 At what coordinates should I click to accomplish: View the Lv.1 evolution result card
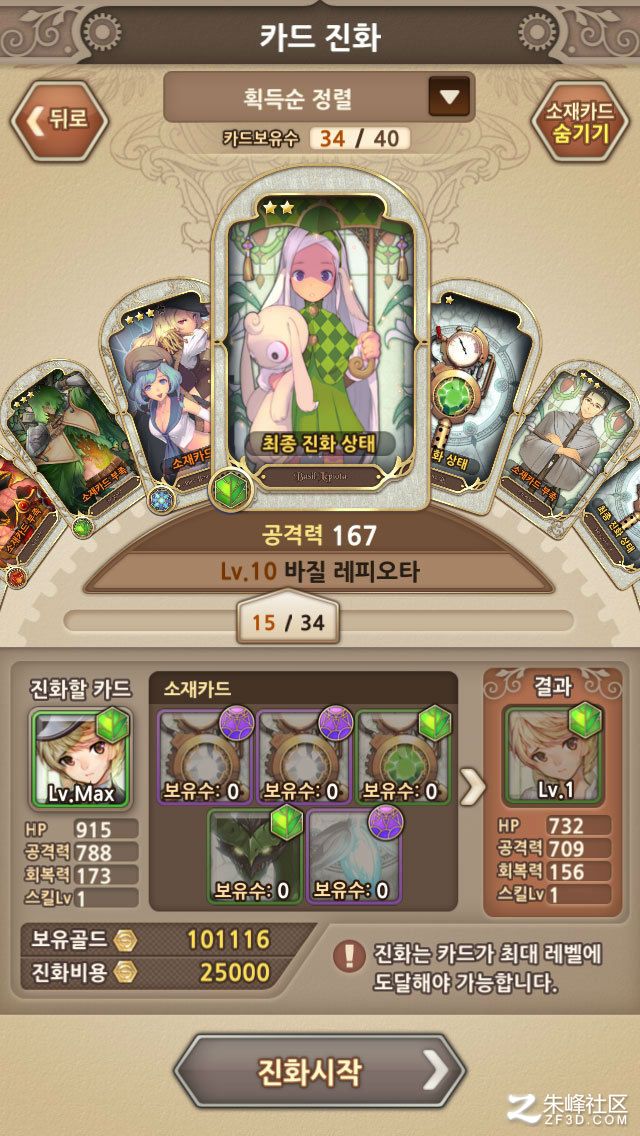click(552, 755)
